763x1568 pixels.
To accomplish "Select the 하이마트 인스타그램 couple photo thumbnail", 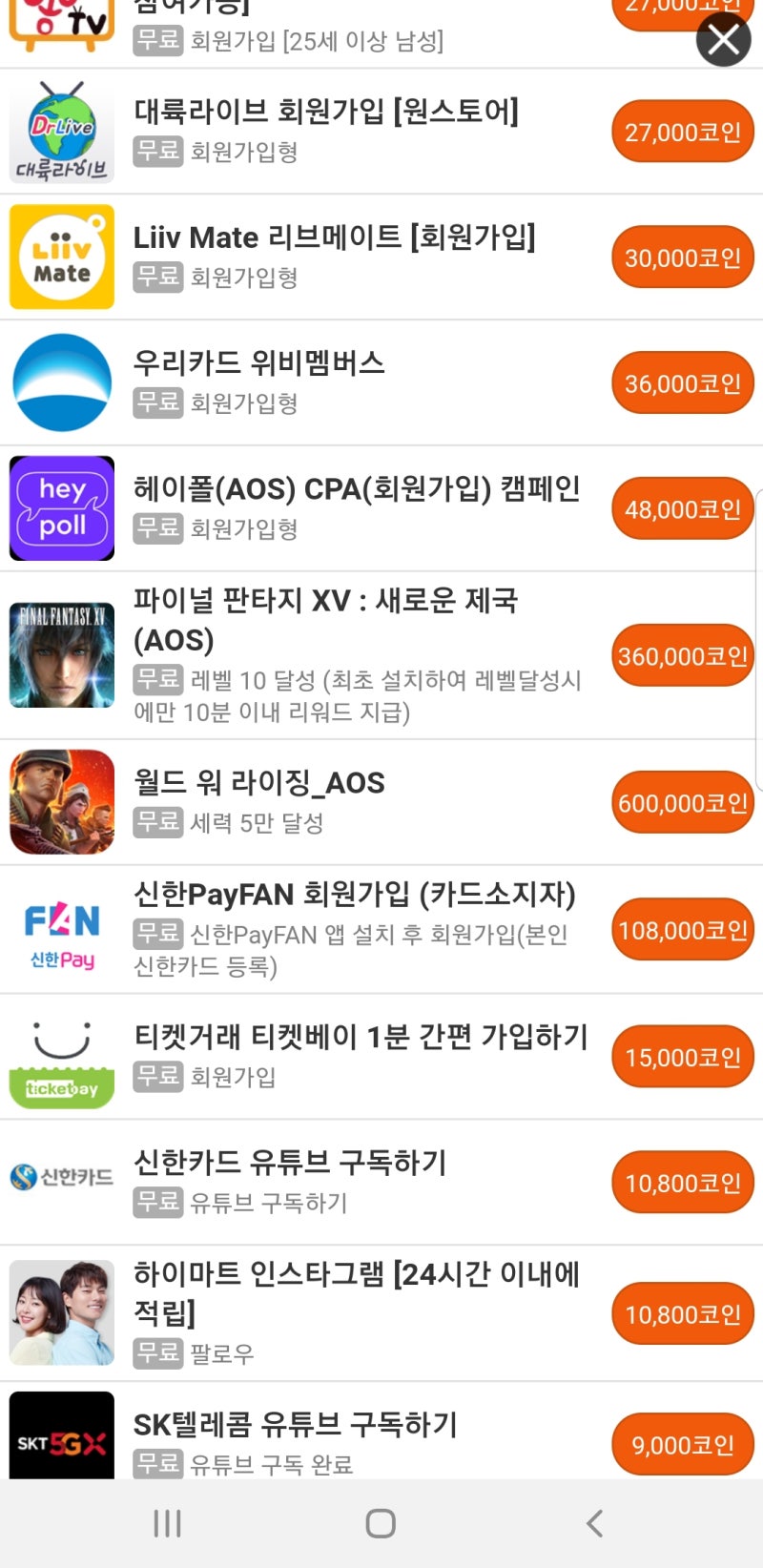I will [61, 1312].
